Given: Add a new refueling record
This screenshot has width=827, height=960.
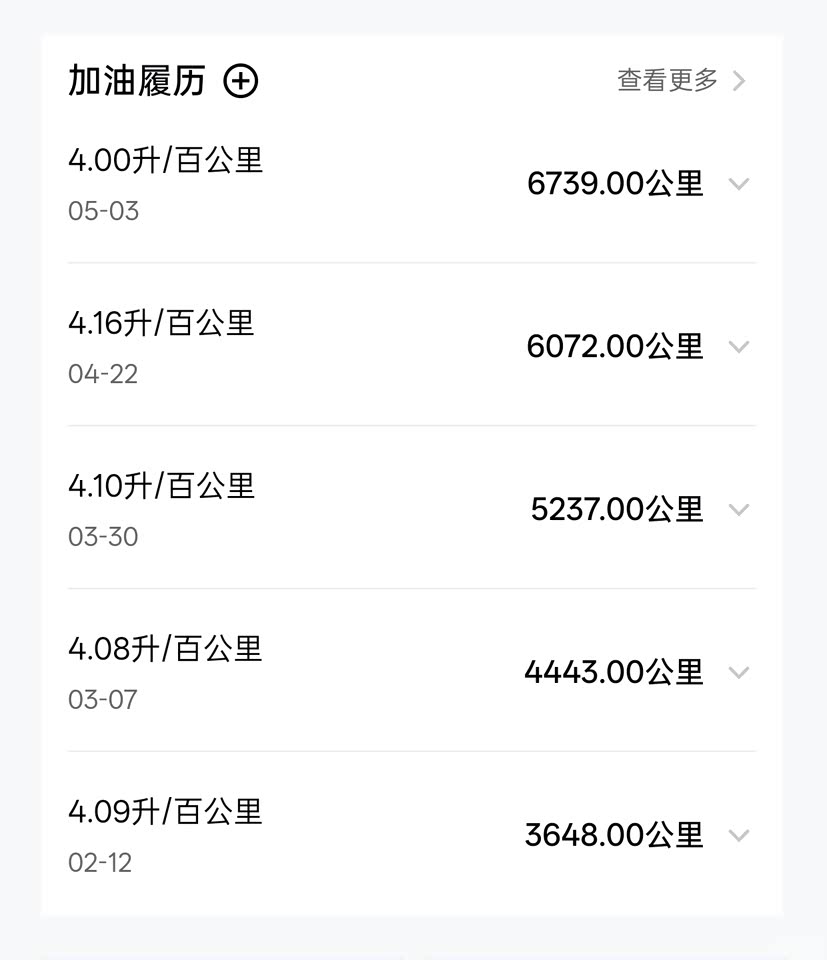Looking at the screenshot, I should click(x=240, y=81).
